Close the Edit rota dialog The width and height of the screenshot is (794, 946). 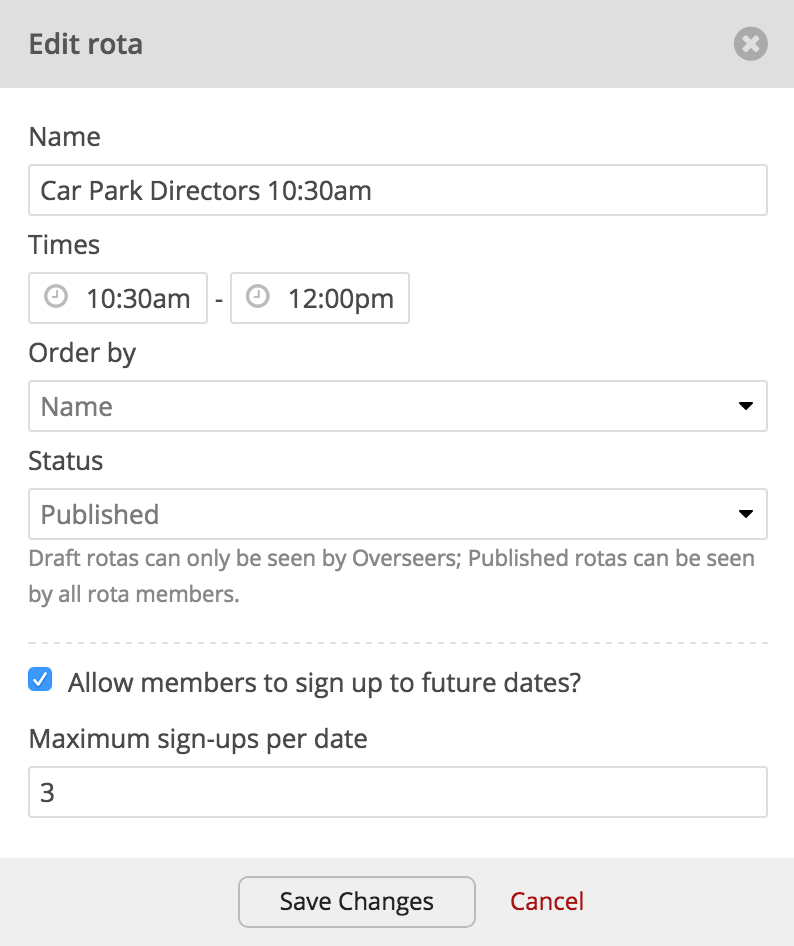coord(750,44)
